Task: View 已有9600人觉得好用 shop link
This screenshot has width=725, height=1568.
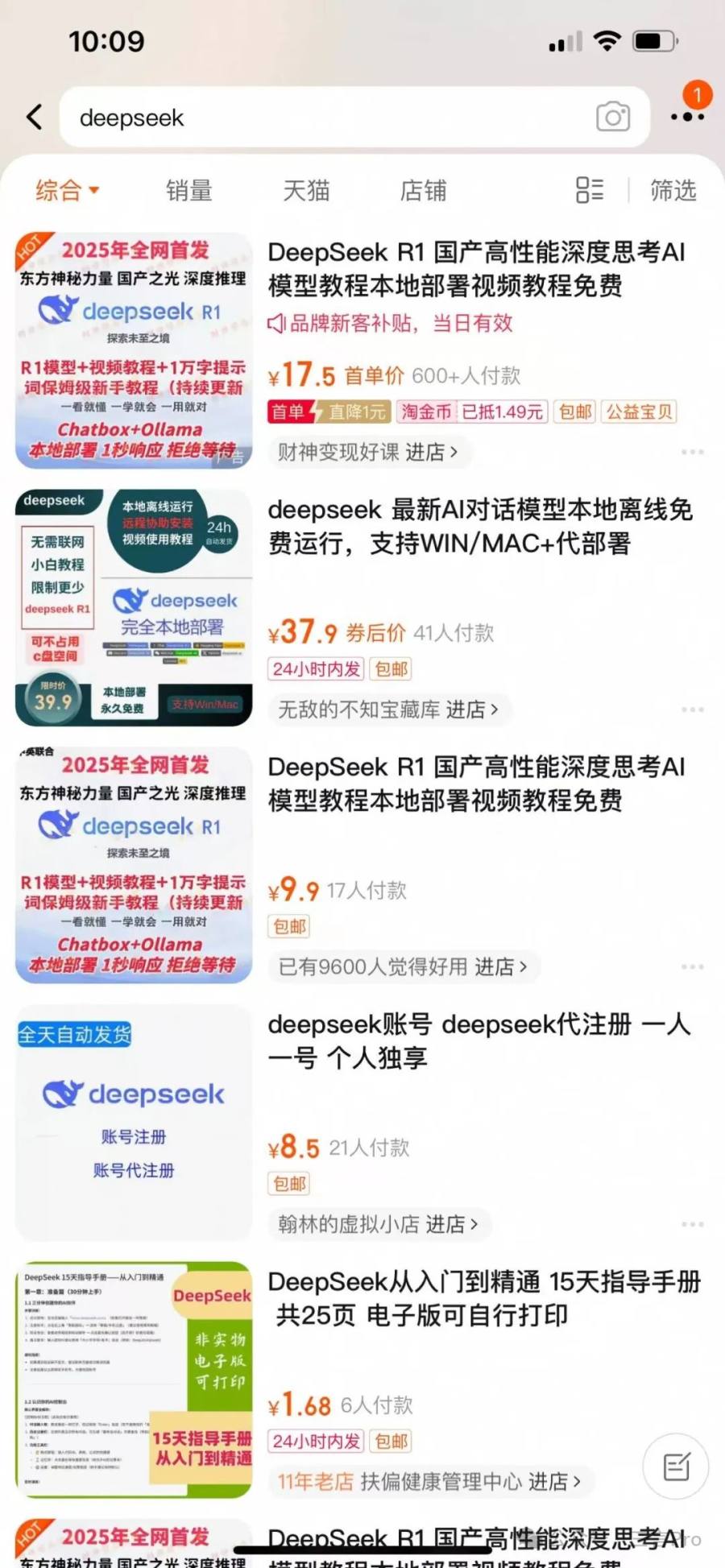Action: [x=403, y=966]
